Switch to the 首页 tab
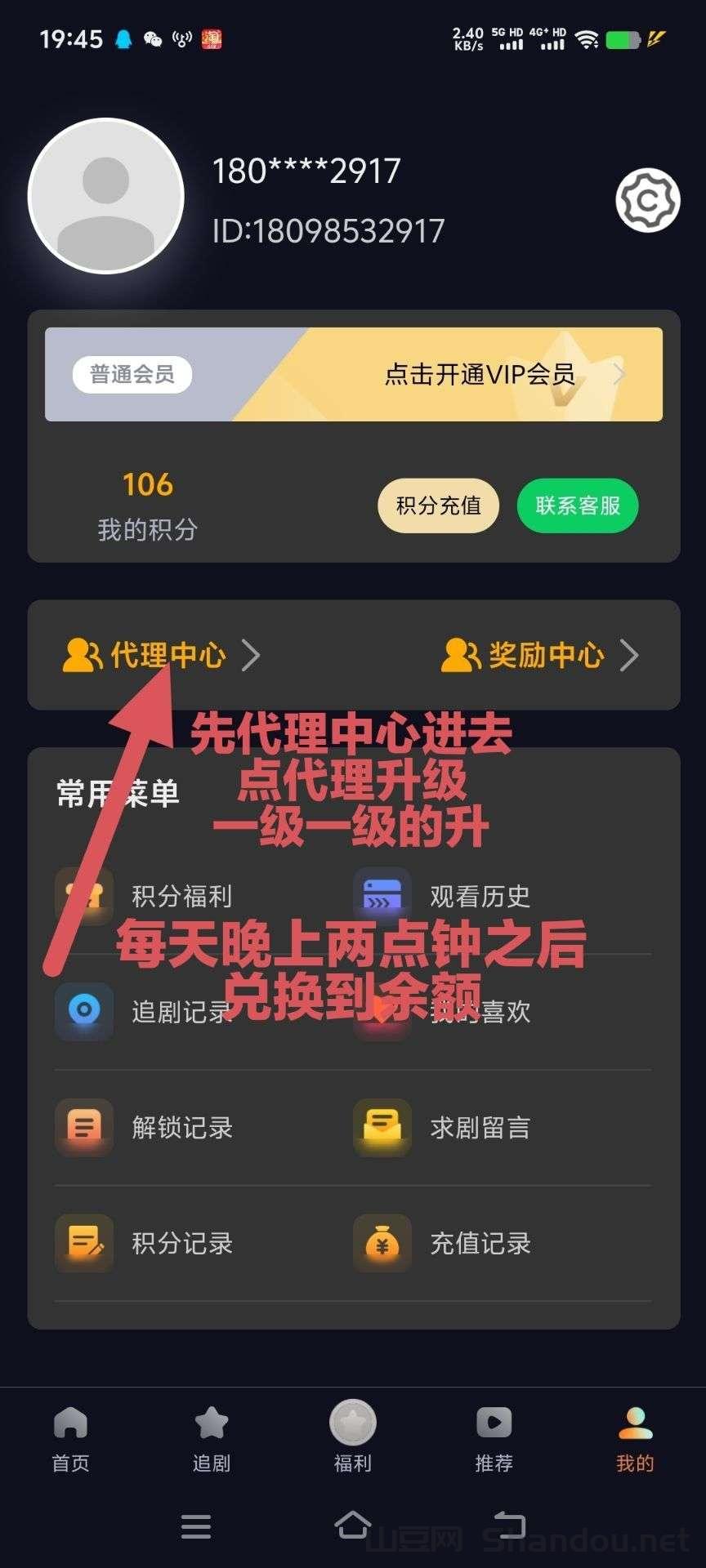 (70, 1439)
